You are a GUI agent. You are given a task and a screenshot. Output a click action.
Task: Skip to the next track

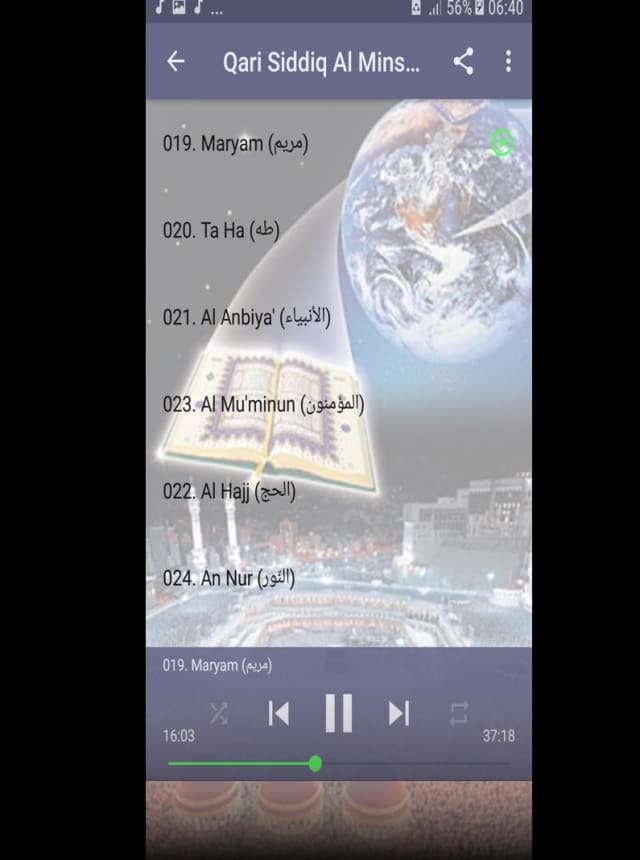coord(399,713)
